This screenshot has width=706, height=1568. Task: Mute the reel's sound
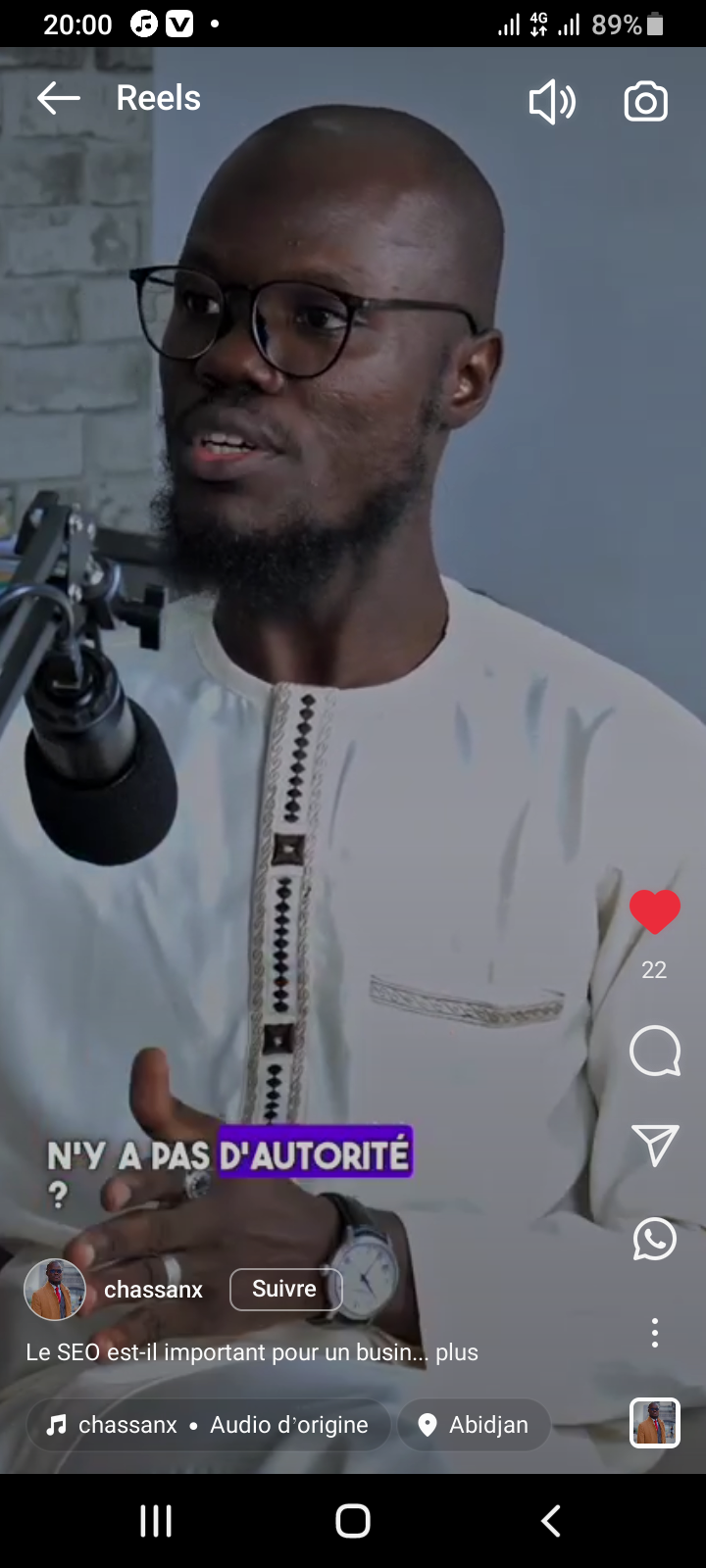pos(552,101)
